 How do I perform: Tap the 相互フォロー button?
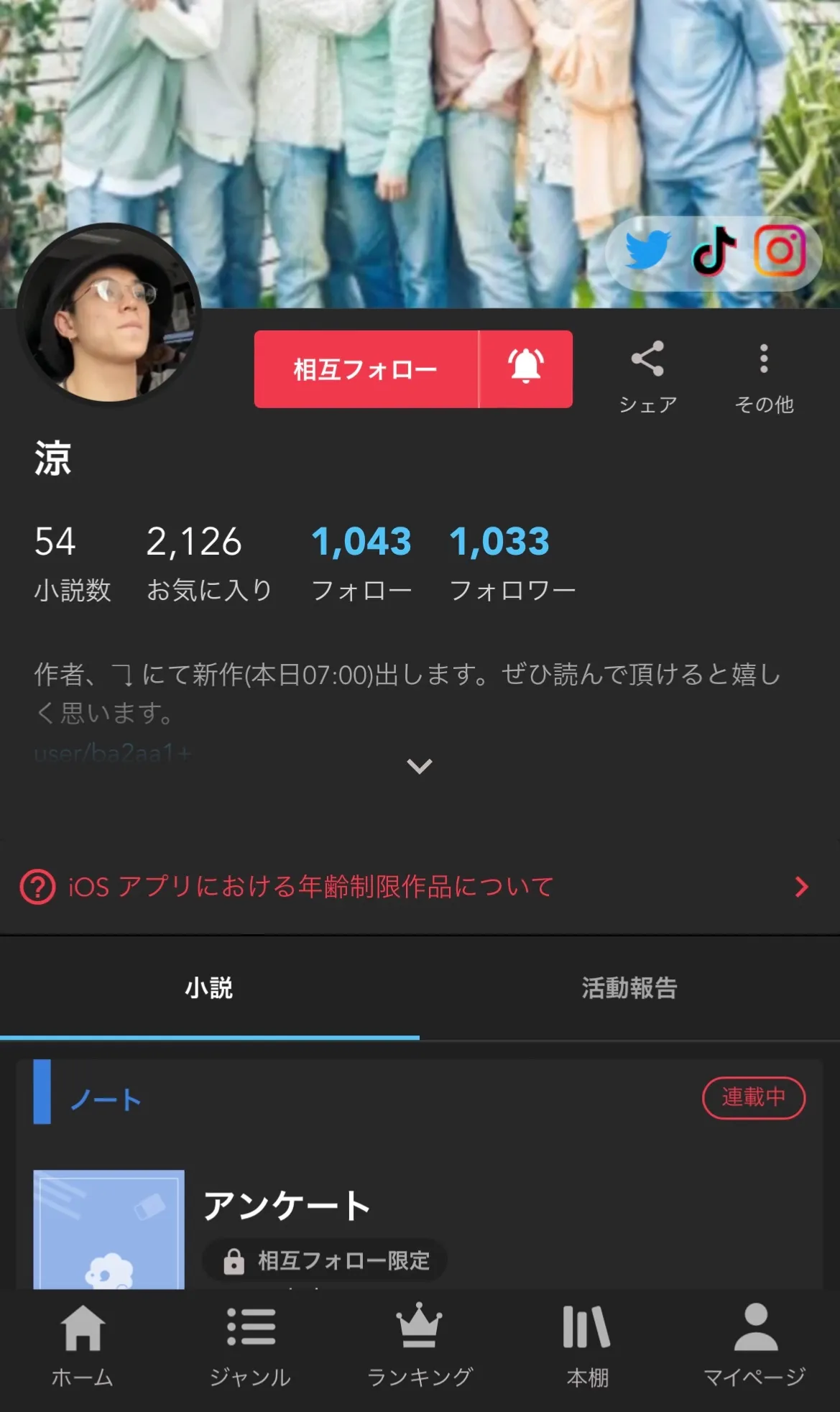366,369
